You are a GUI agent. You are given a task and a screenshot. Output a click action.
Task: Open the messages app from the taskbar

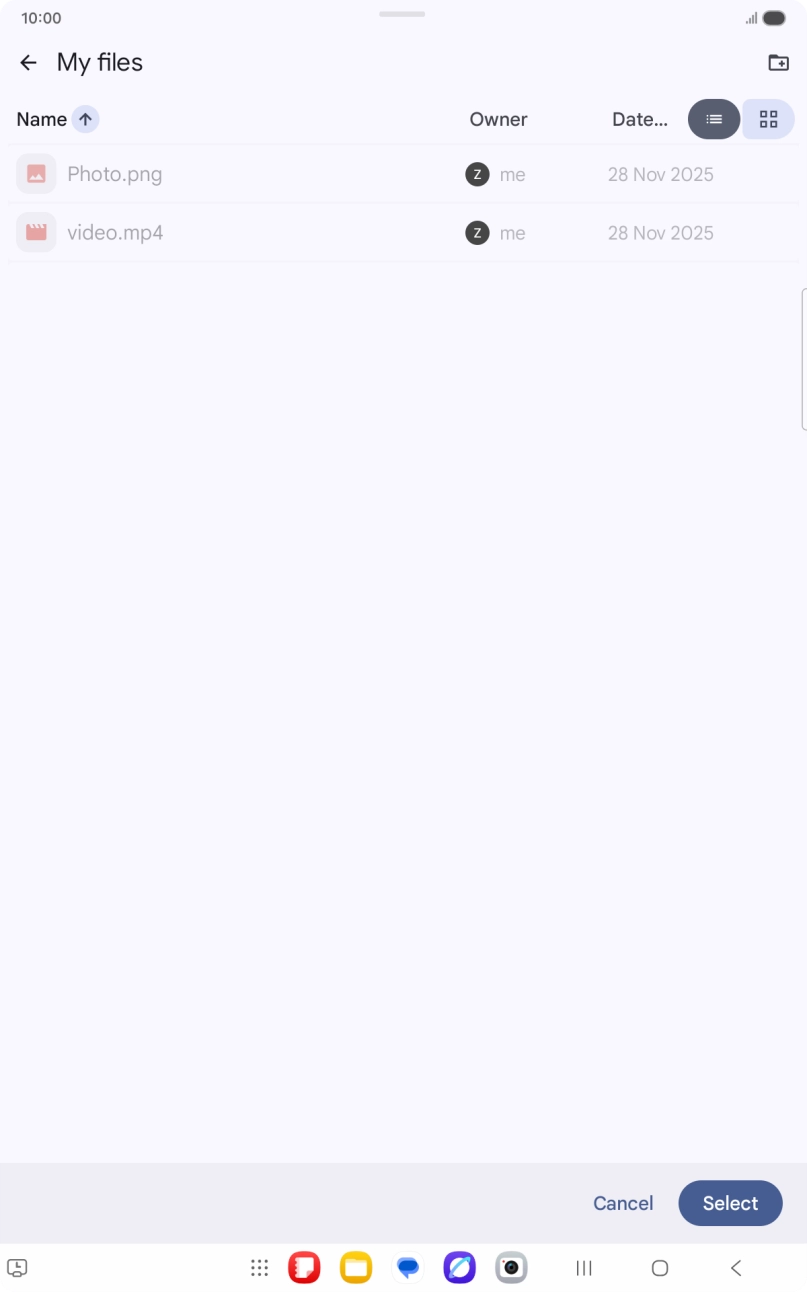coord(407,1267)
